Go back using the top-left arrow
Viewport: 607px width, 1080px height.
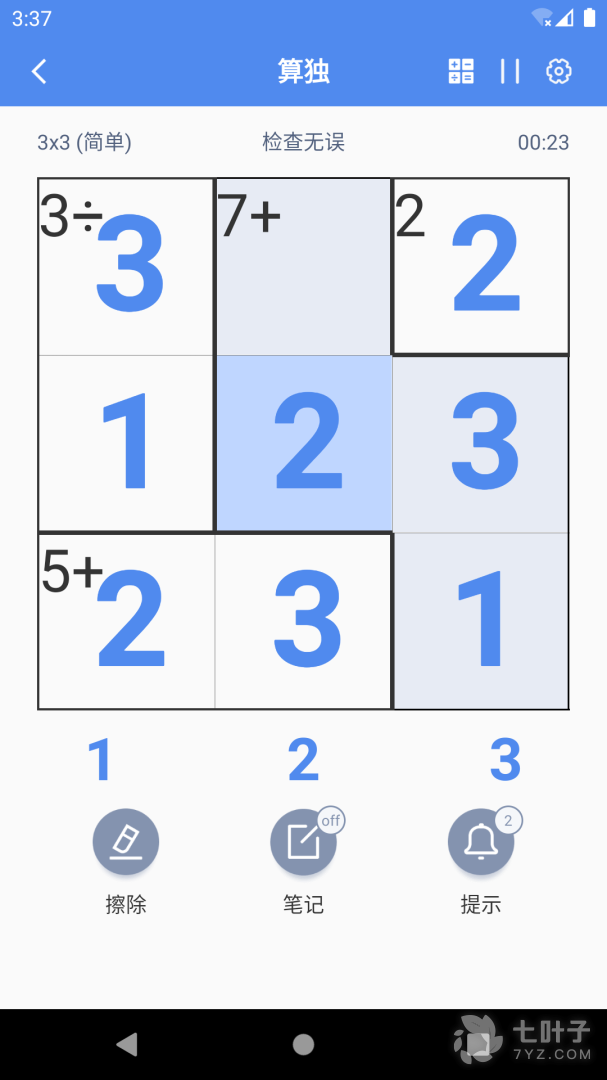click(x=39, y=71)
